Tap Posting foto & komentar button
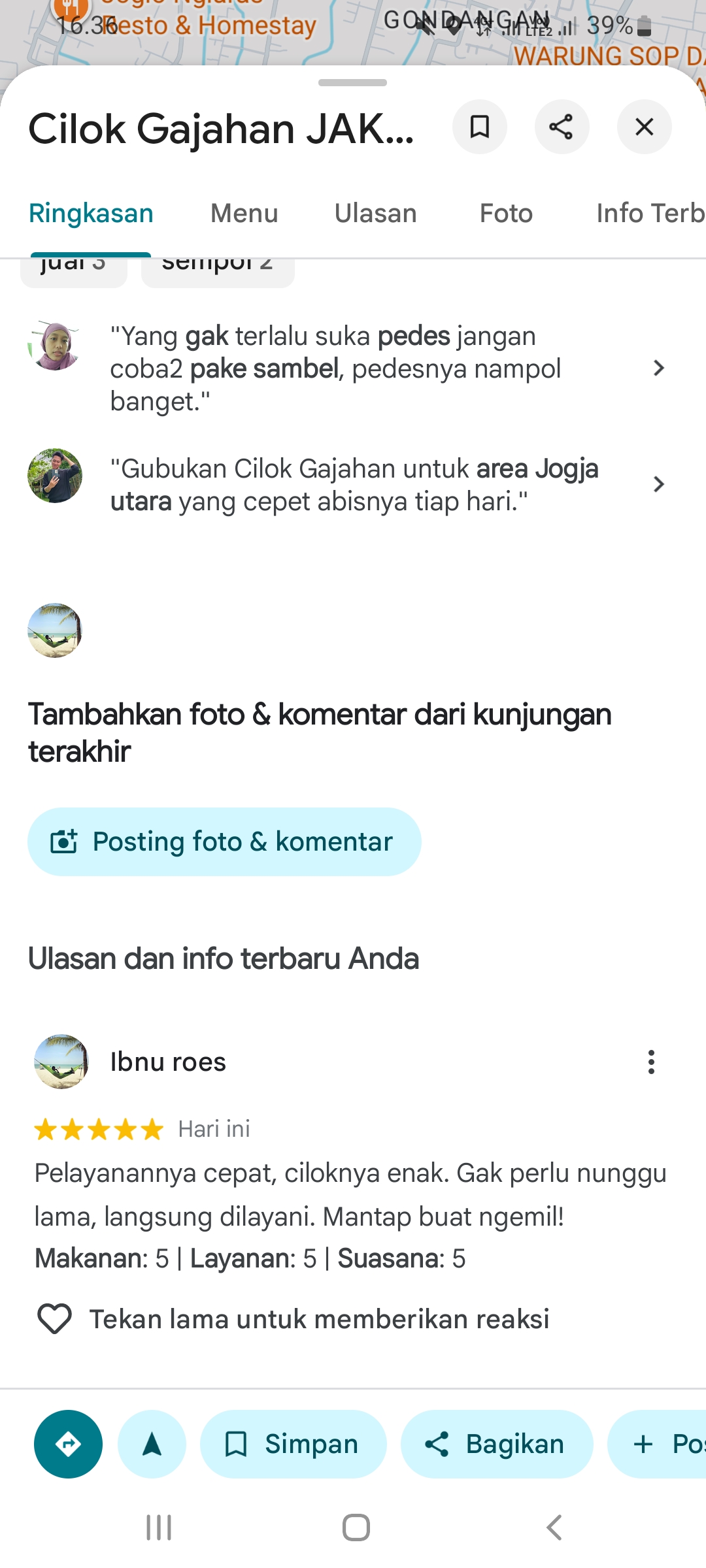Viewport: 706px width, 1568px height. pos(224,841)
